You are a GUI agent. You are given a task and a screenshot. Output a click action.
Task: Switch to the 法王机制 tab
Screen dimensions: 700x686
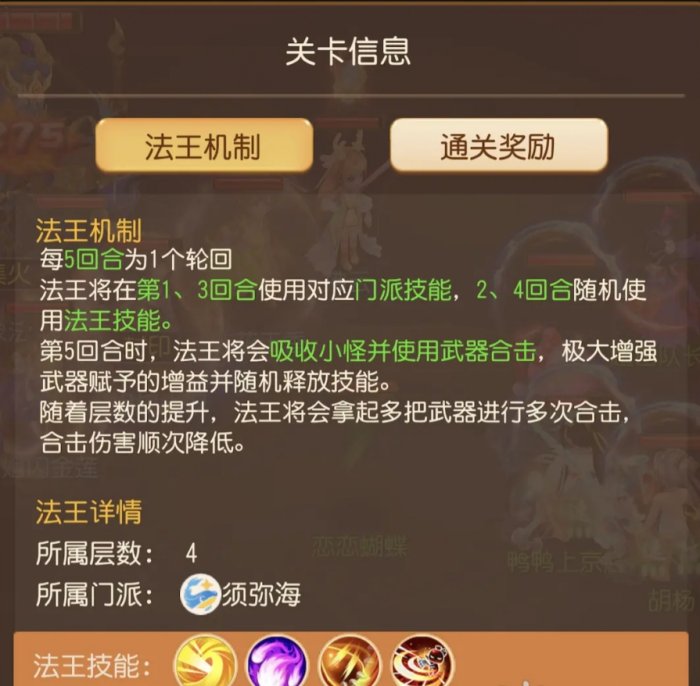click(x=202, y=146)
